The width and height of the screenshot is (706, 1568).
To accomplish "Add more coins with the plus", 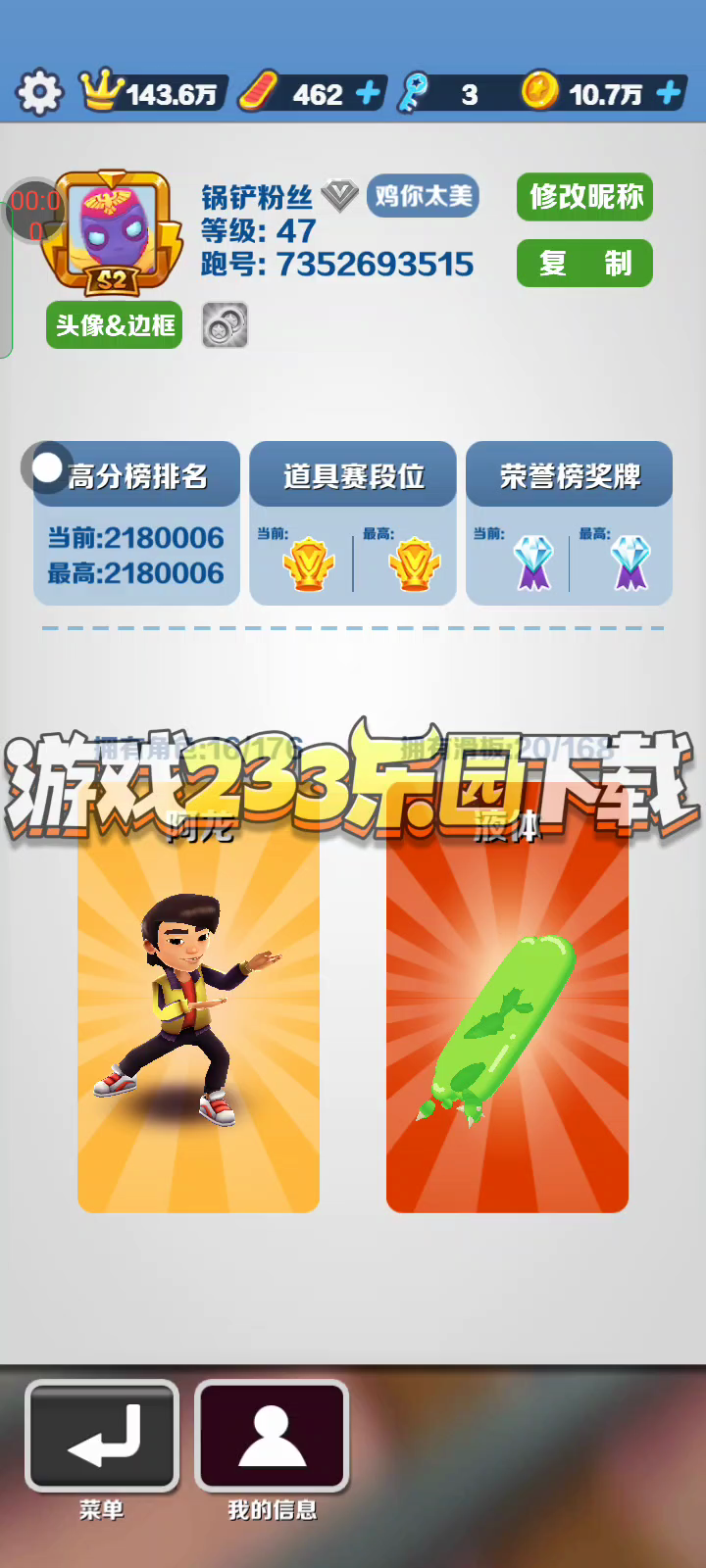I will pyautogui.click(x=669, y=93).
